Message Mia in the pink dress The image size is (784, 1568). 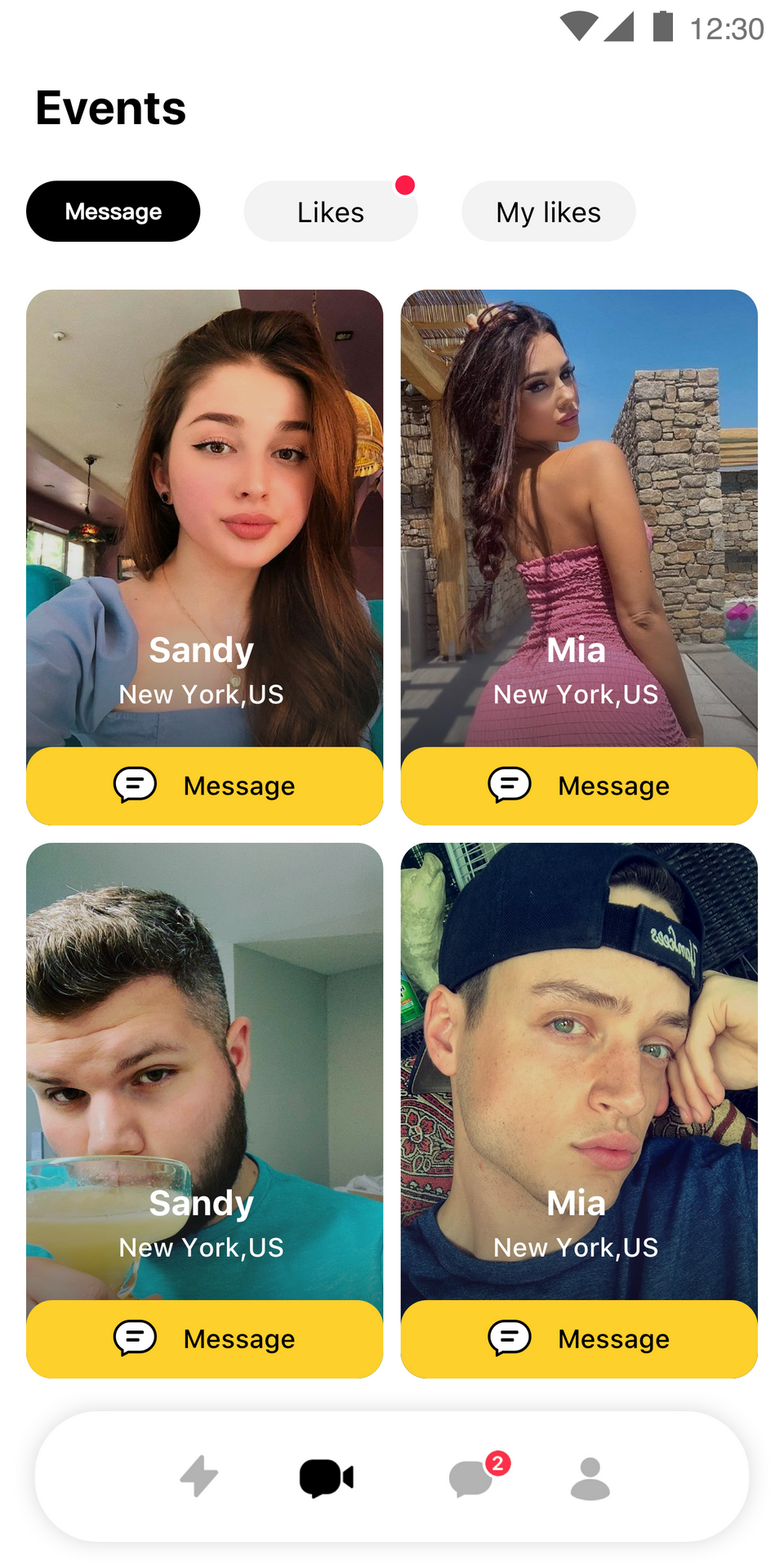579,786
